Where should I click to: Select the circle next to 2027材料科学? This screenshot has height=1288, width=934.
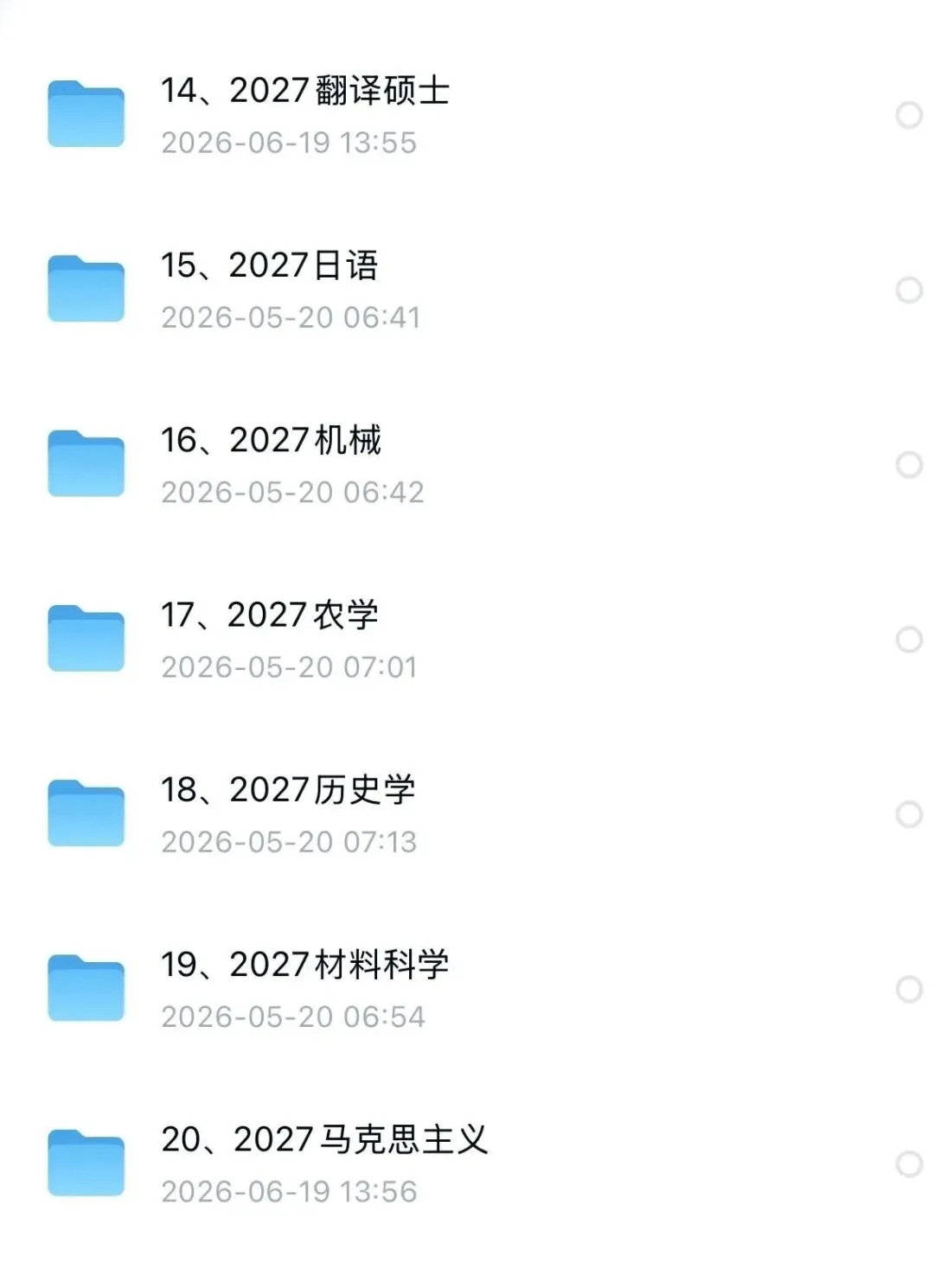coord(909,989)
